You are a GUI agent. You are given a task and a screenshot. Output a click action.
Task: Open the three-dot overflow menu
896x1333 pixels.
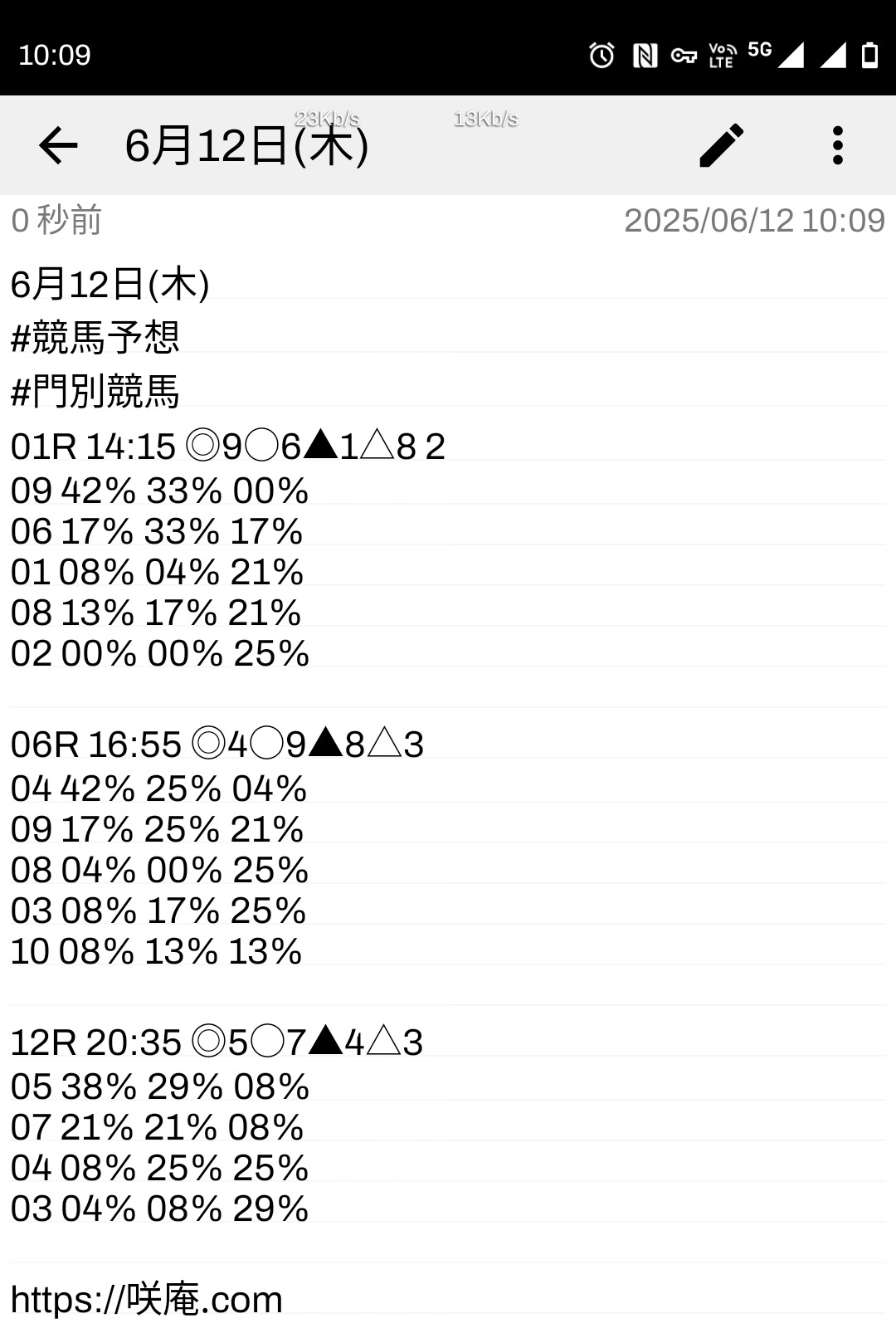click(x=837, y=146)
